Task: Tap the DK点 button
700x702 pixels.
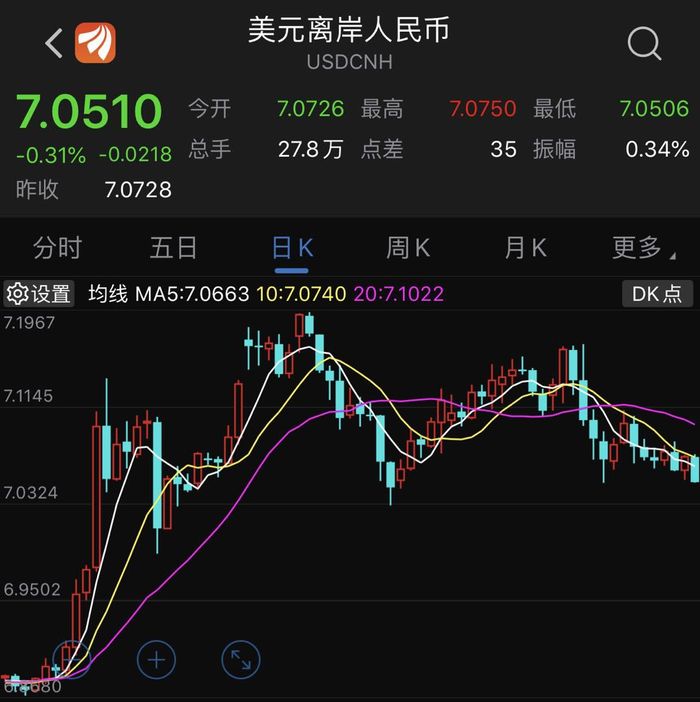Action: [657, 294]
